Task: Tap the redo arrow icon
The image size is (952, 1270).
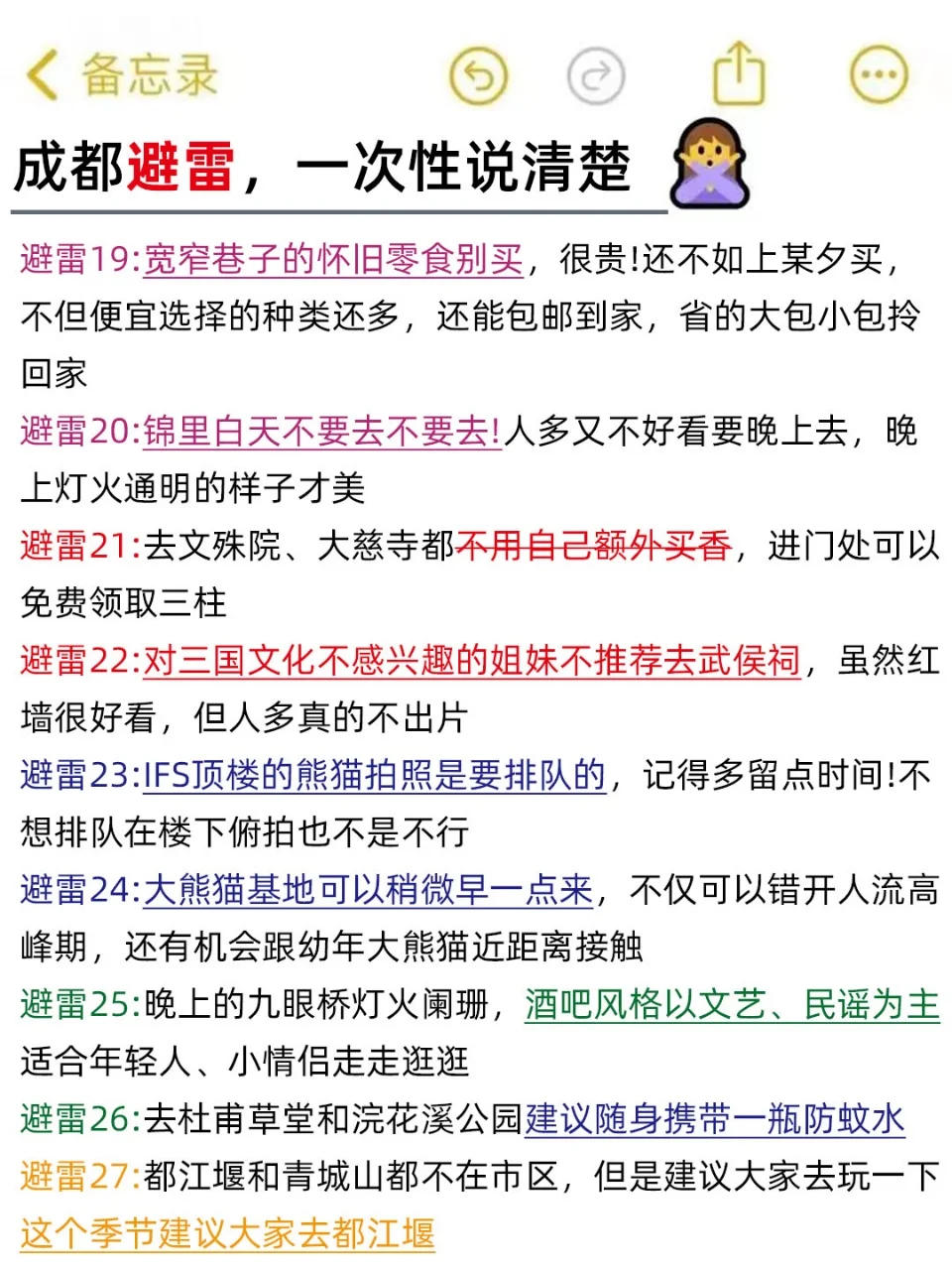Action: [x=595, y=73]
